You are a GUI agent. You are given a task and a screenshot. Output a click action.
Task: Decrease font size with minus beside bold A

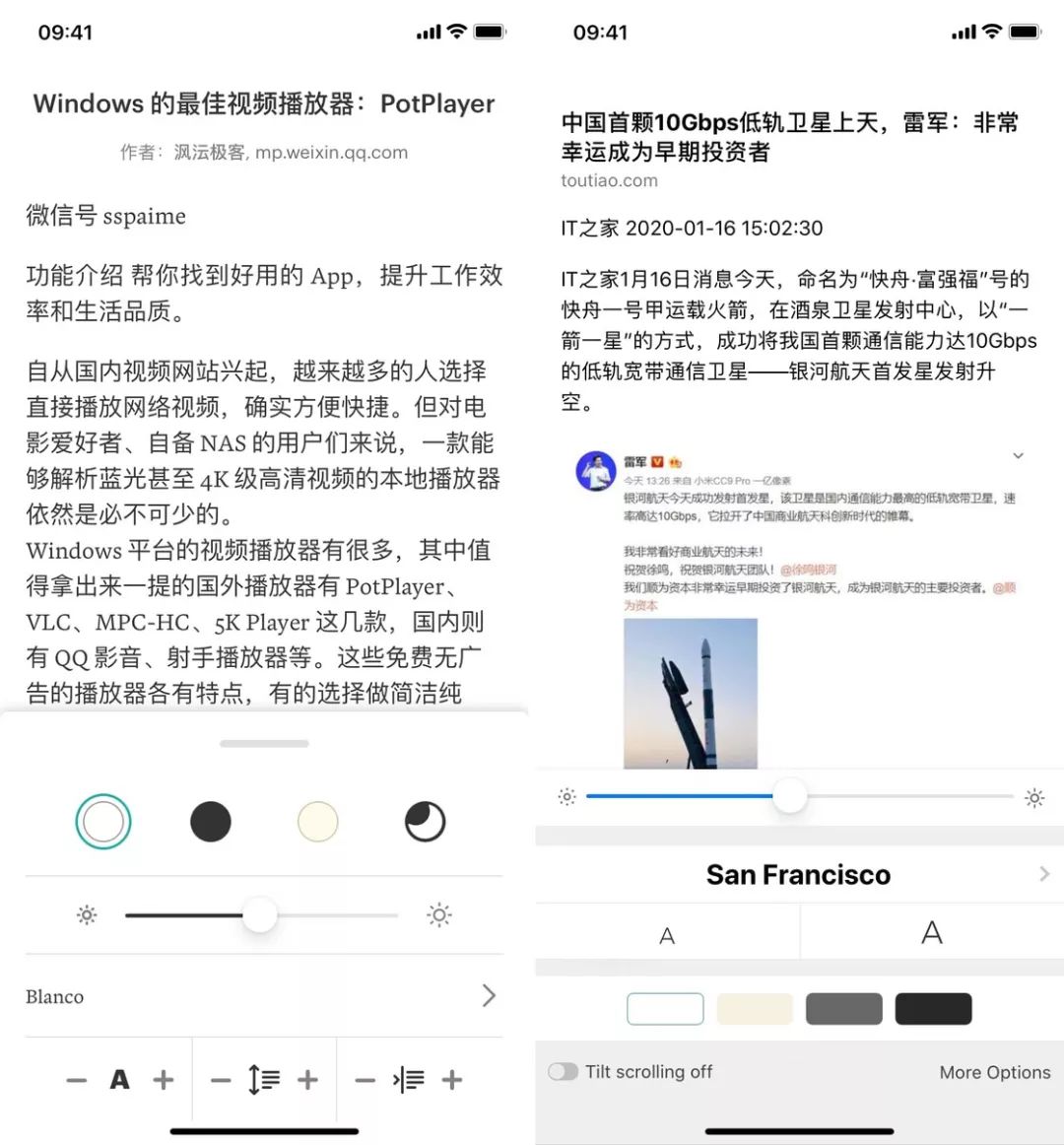[x=76, y=1080]
